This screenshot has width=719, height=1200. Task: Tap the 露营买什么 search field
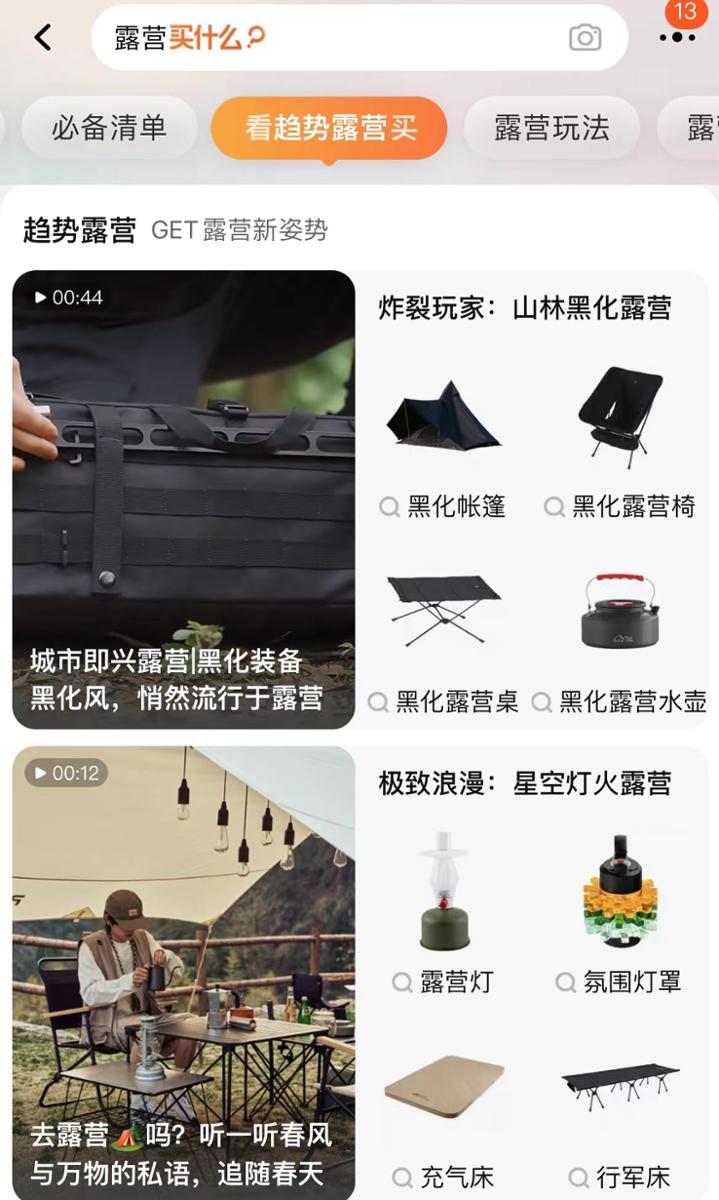click(330, 38)
